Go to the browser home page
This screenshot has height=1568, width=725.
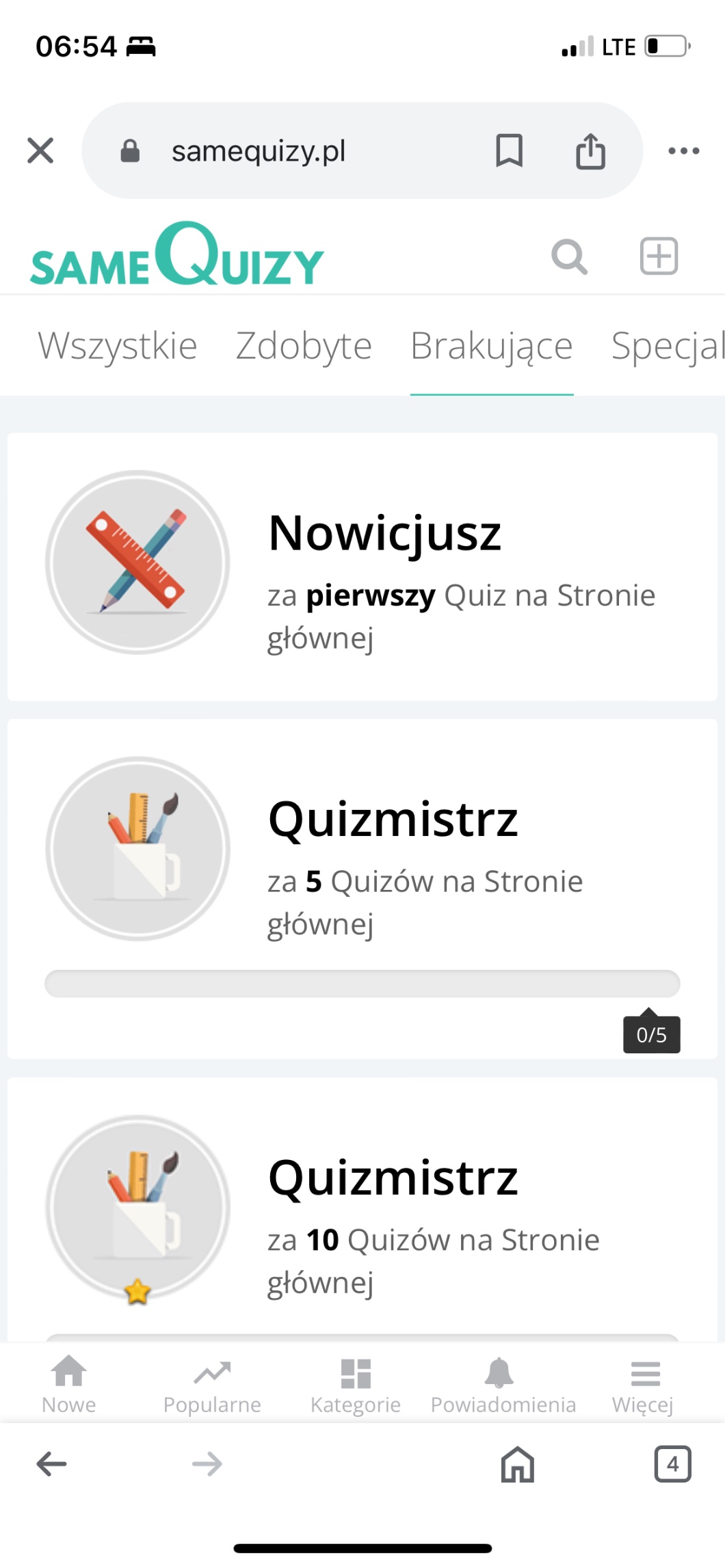517,1463
